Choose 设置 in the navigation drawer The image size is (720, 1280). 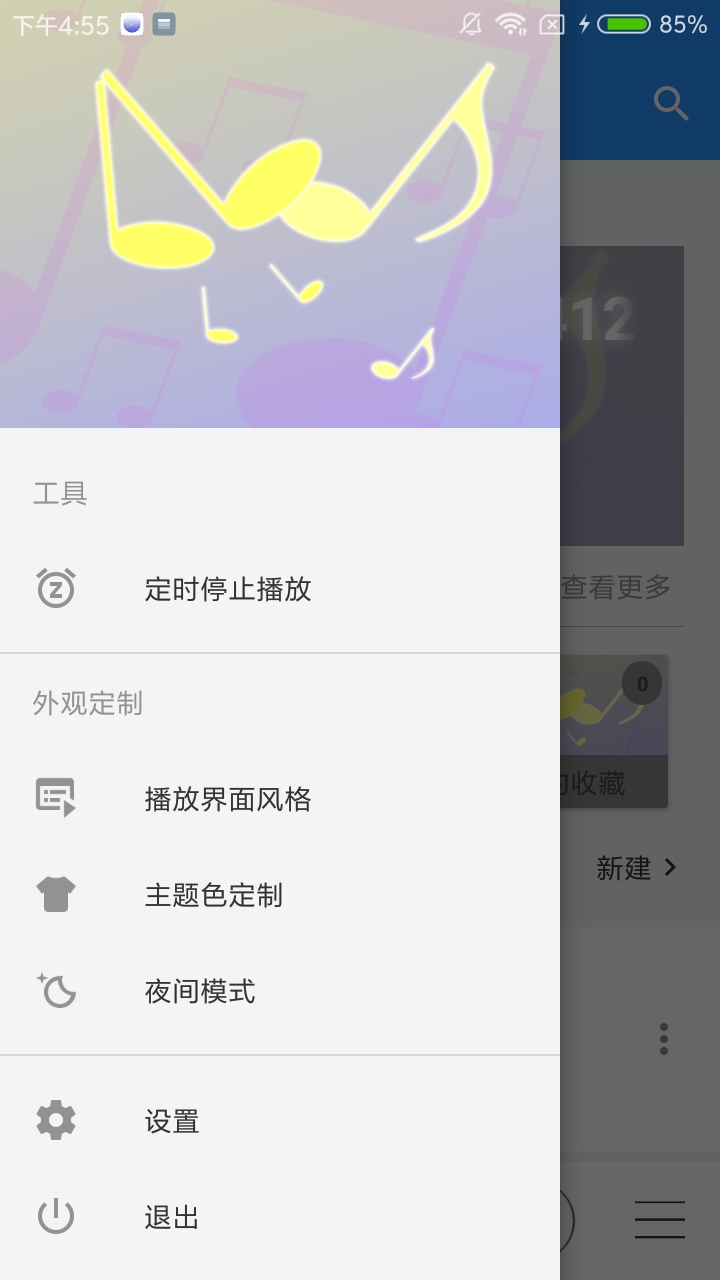click(x=172, y=1120)
